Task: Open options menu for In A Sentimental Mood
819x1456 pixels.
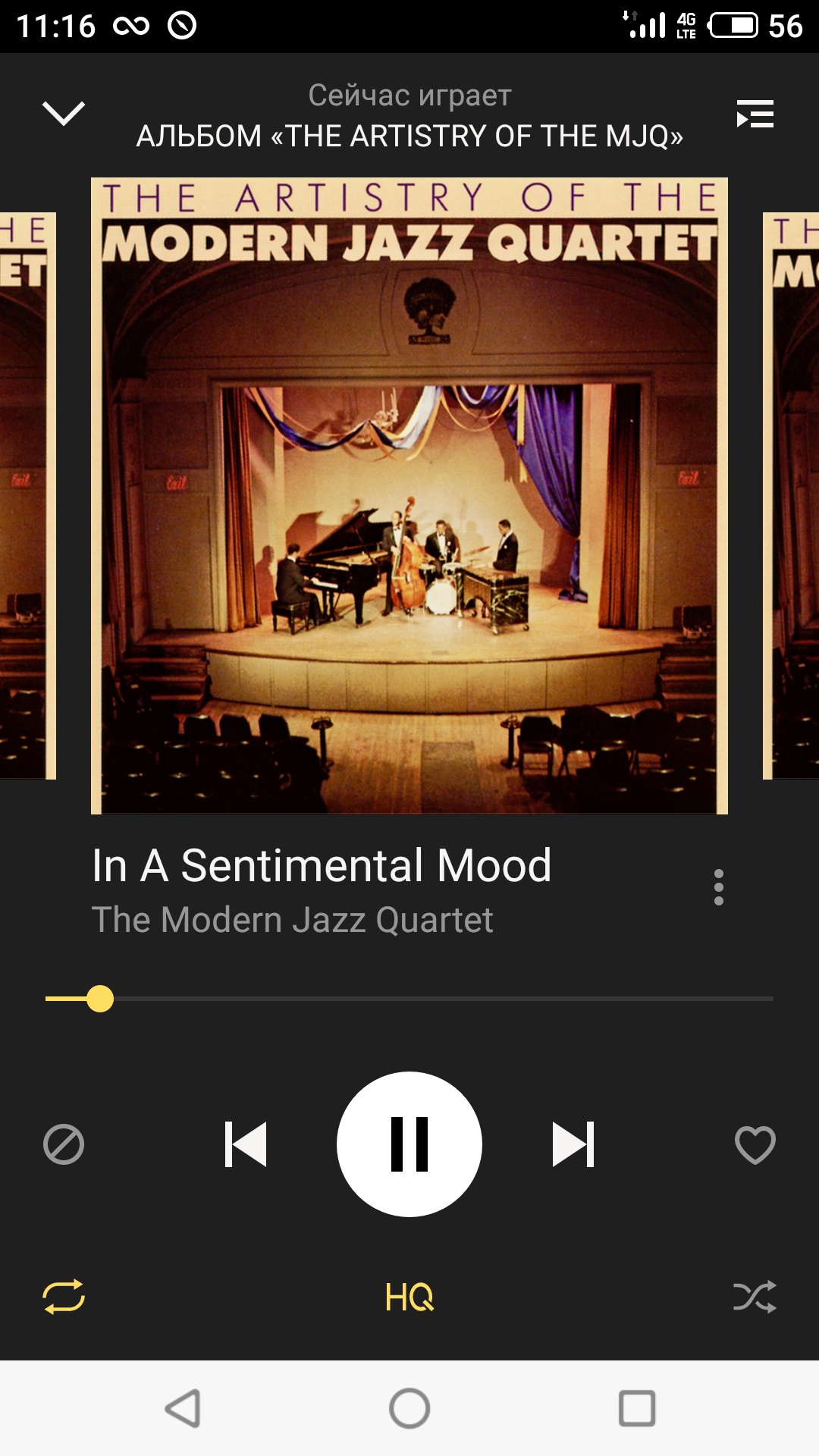Action: point(718,887)
